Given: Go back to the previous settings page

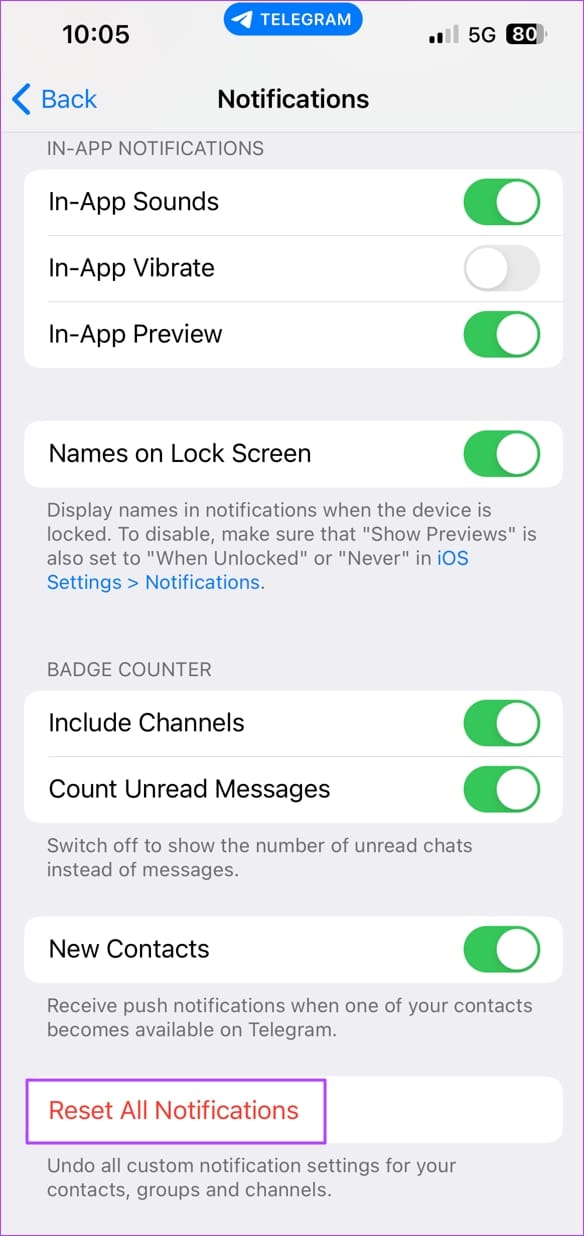Looking at the screenshot, I should pyautogui.click(x=55, y=99).
